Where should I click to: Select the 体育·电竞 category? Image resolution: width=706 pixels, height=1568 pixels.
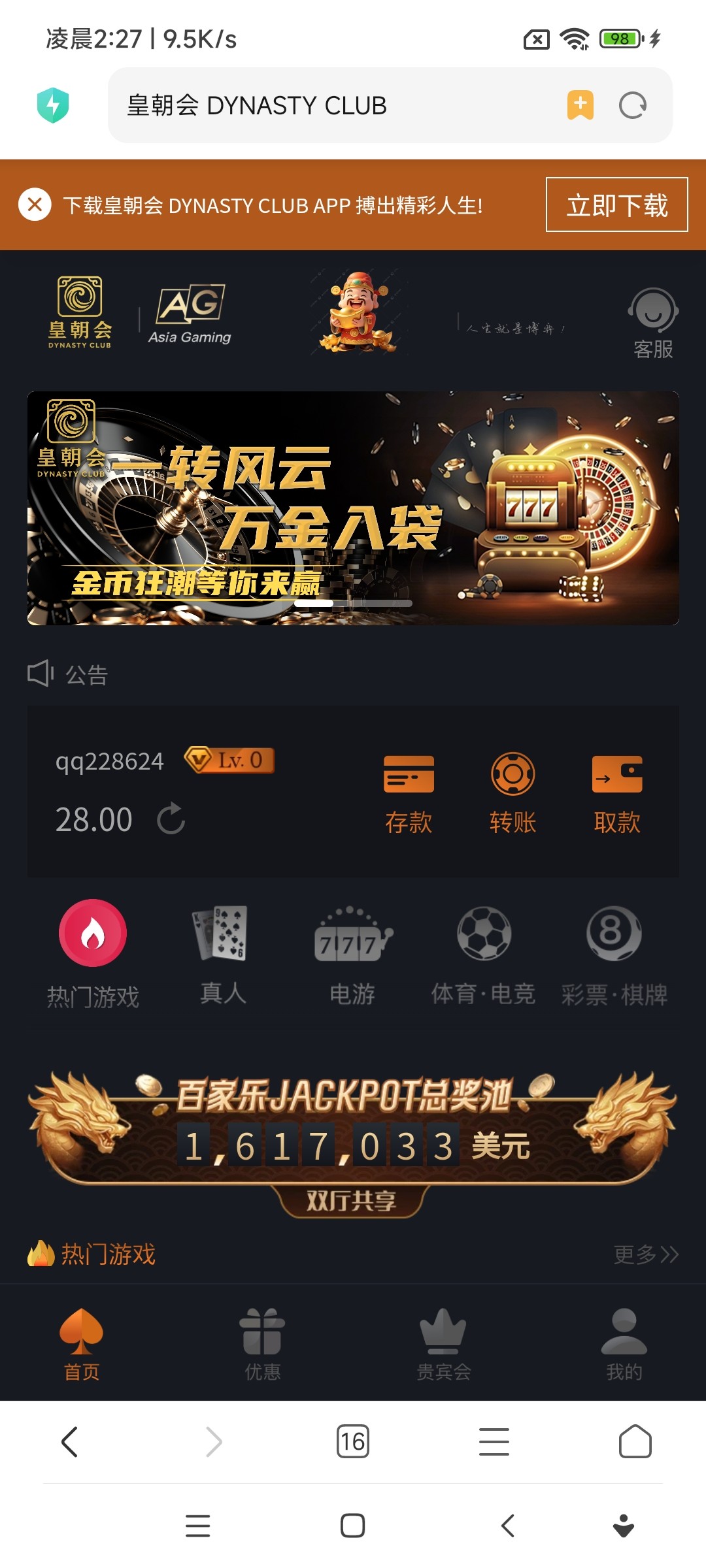[x=483, y=954]
